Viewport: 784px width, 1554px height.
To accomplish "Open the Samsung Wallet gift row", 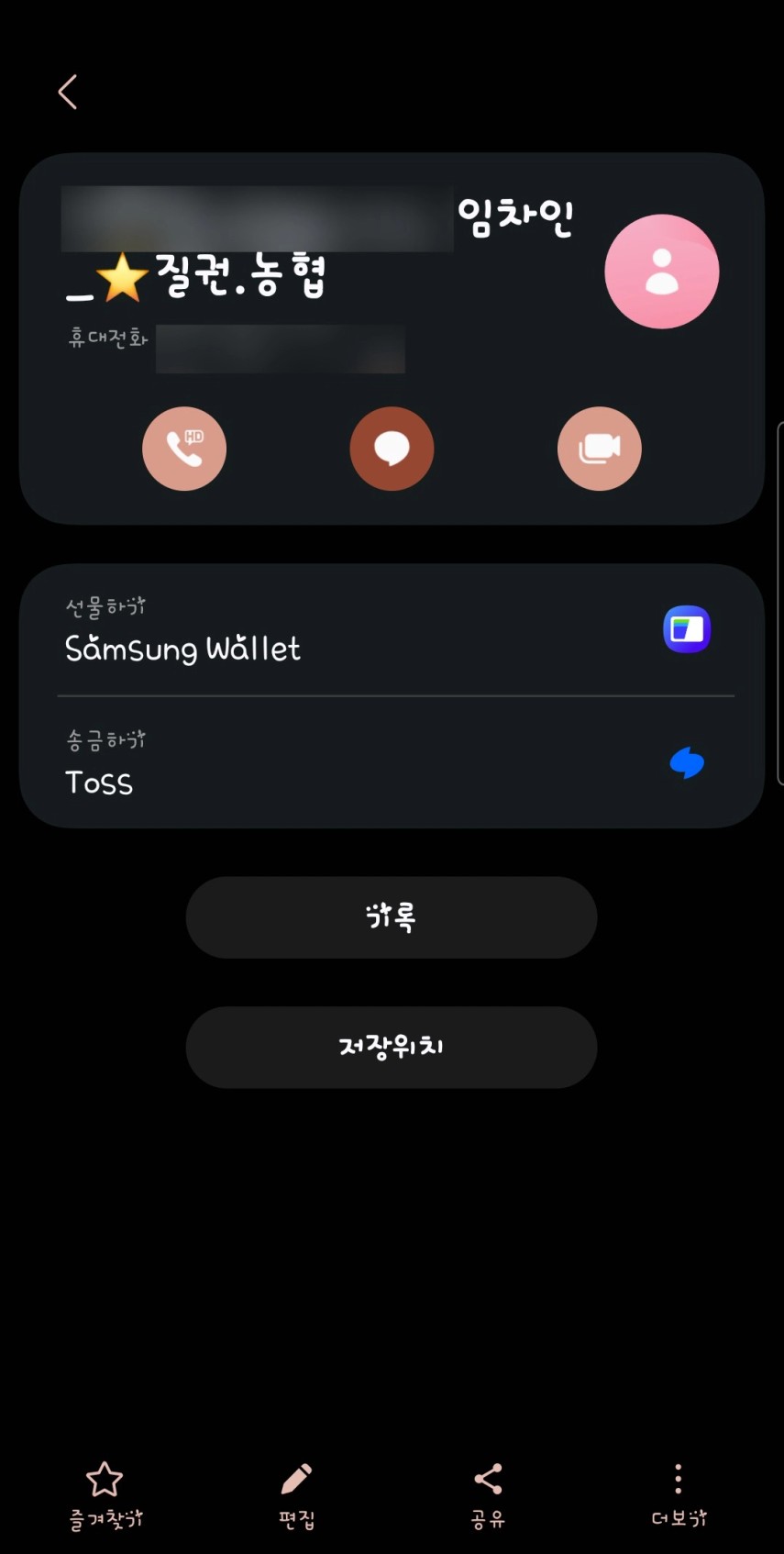I will click(x=392, y=630).
